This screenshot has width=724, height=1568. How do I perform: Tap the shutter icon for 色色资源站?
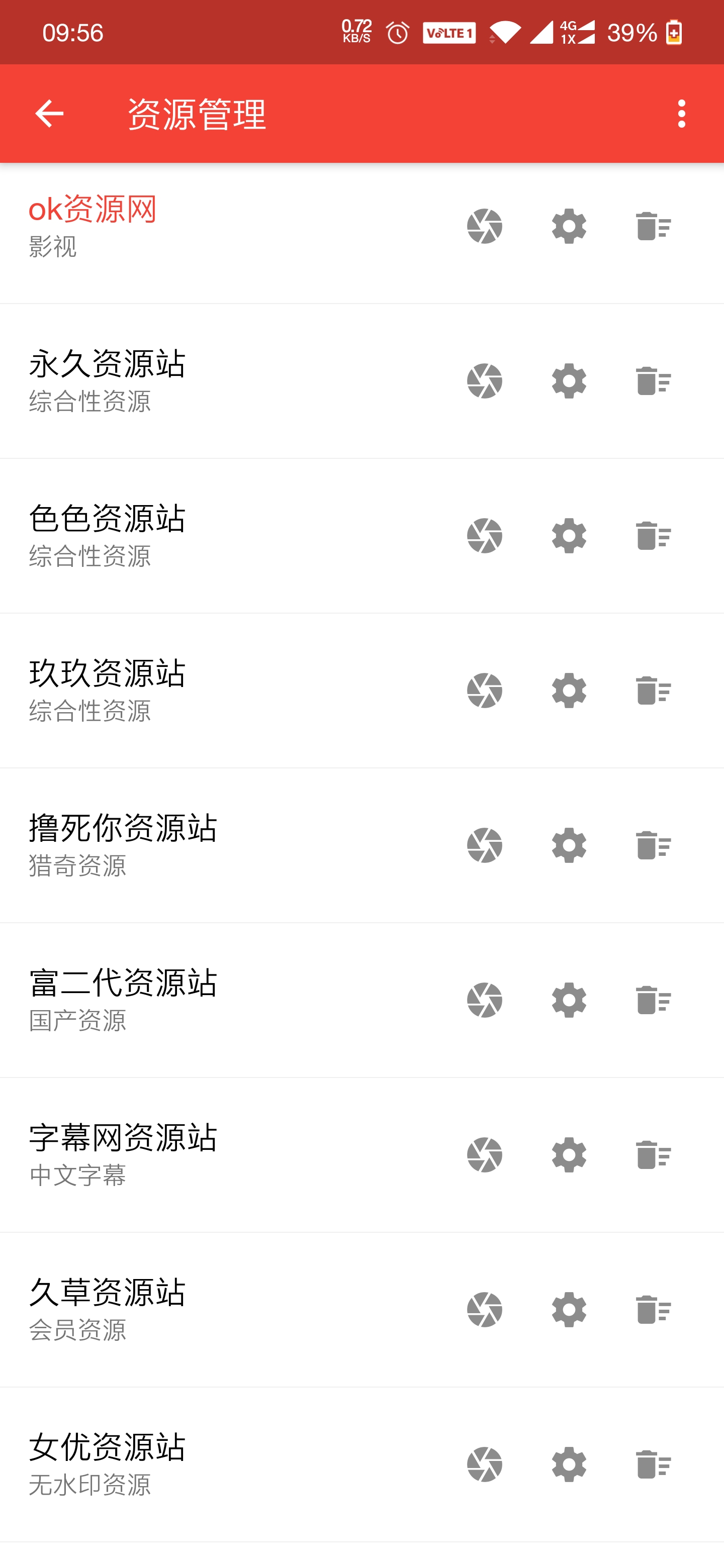click(x=484, y=536)
